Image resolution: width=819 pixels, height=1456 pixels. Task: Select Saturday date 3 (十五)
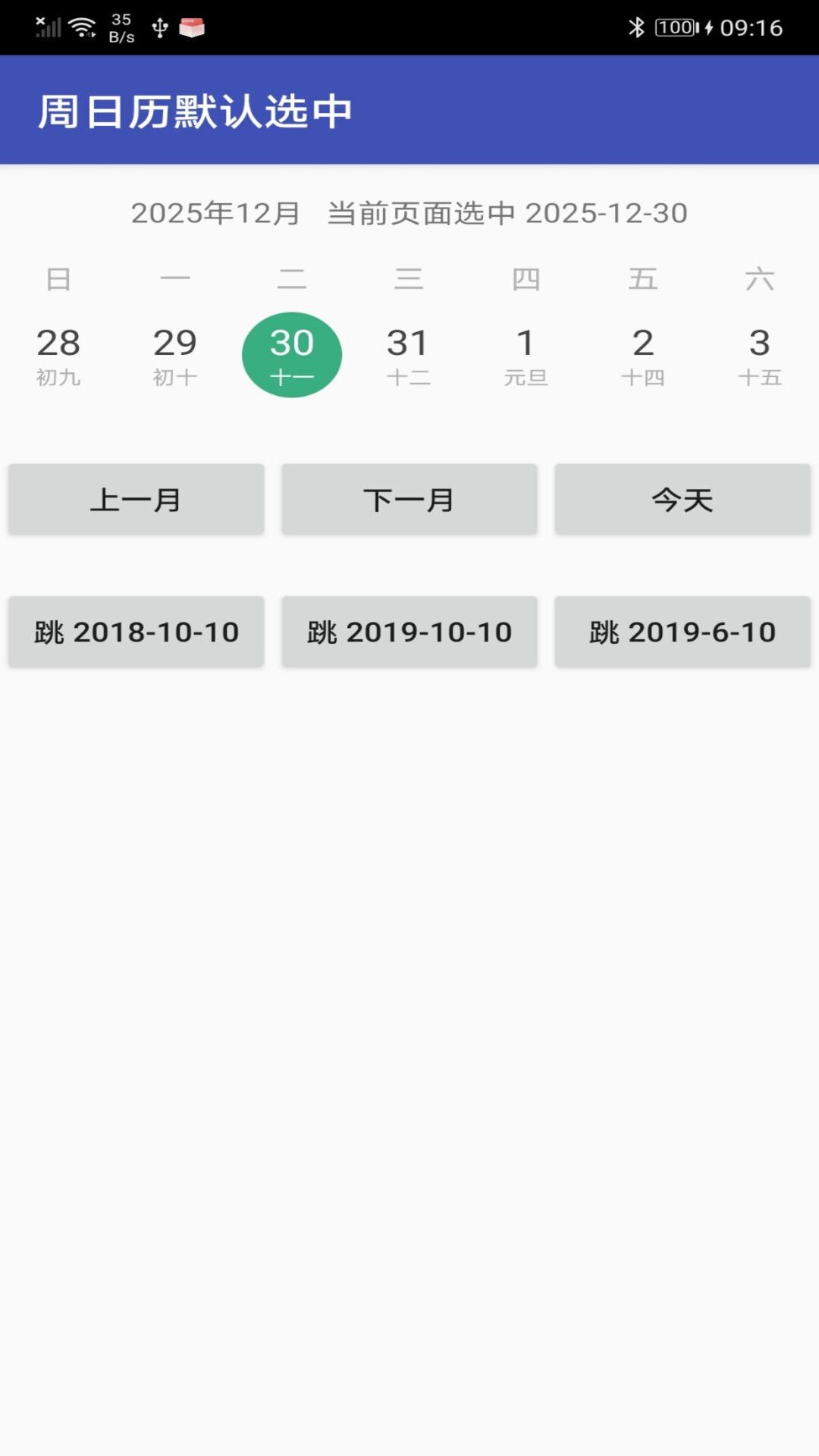(758, 353)
